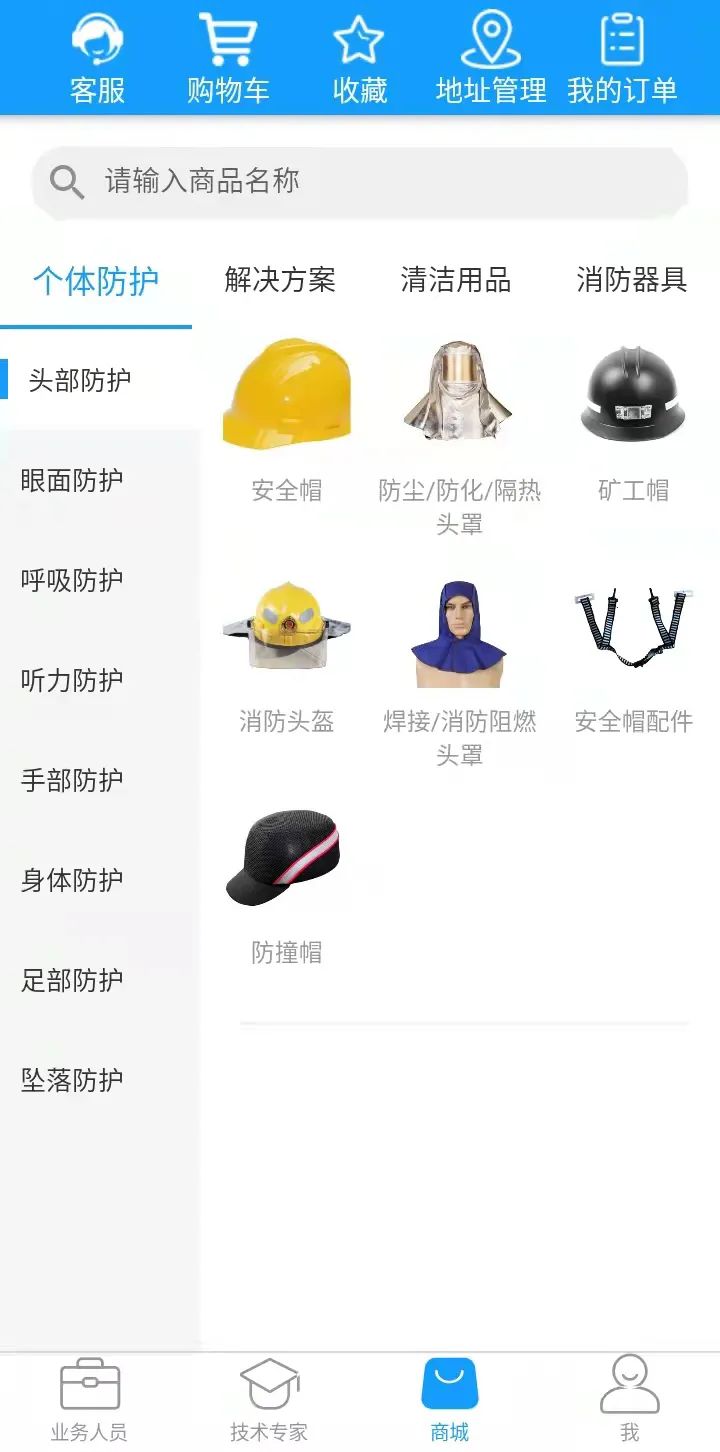Switch to the 技术专家 bottom tab
This screenshot has width=720, height=1452.
pyautogui.click(x=269, y=1400)
